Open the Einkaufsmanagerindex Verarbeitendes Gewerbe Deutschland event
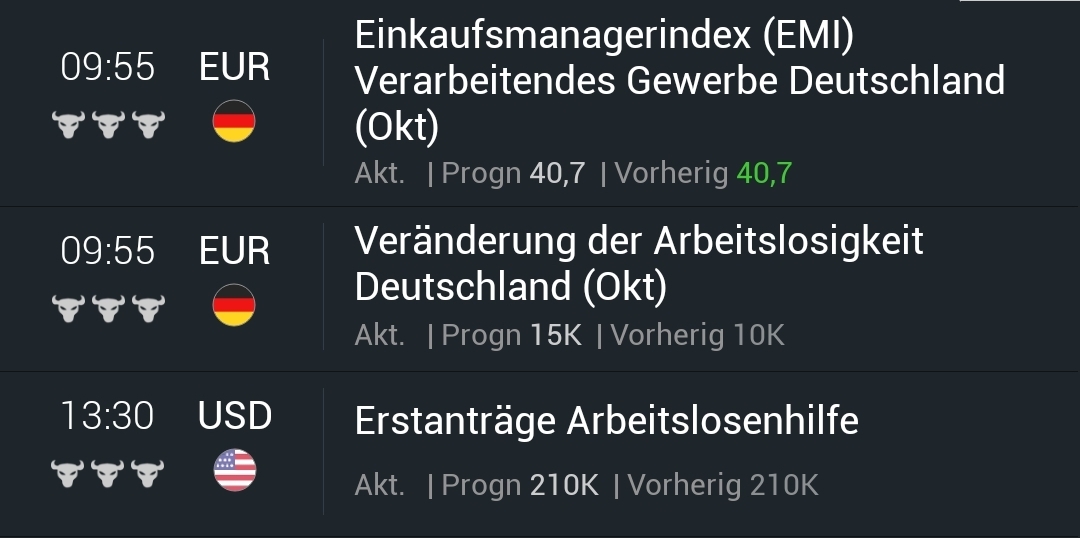 pos(679,82)
